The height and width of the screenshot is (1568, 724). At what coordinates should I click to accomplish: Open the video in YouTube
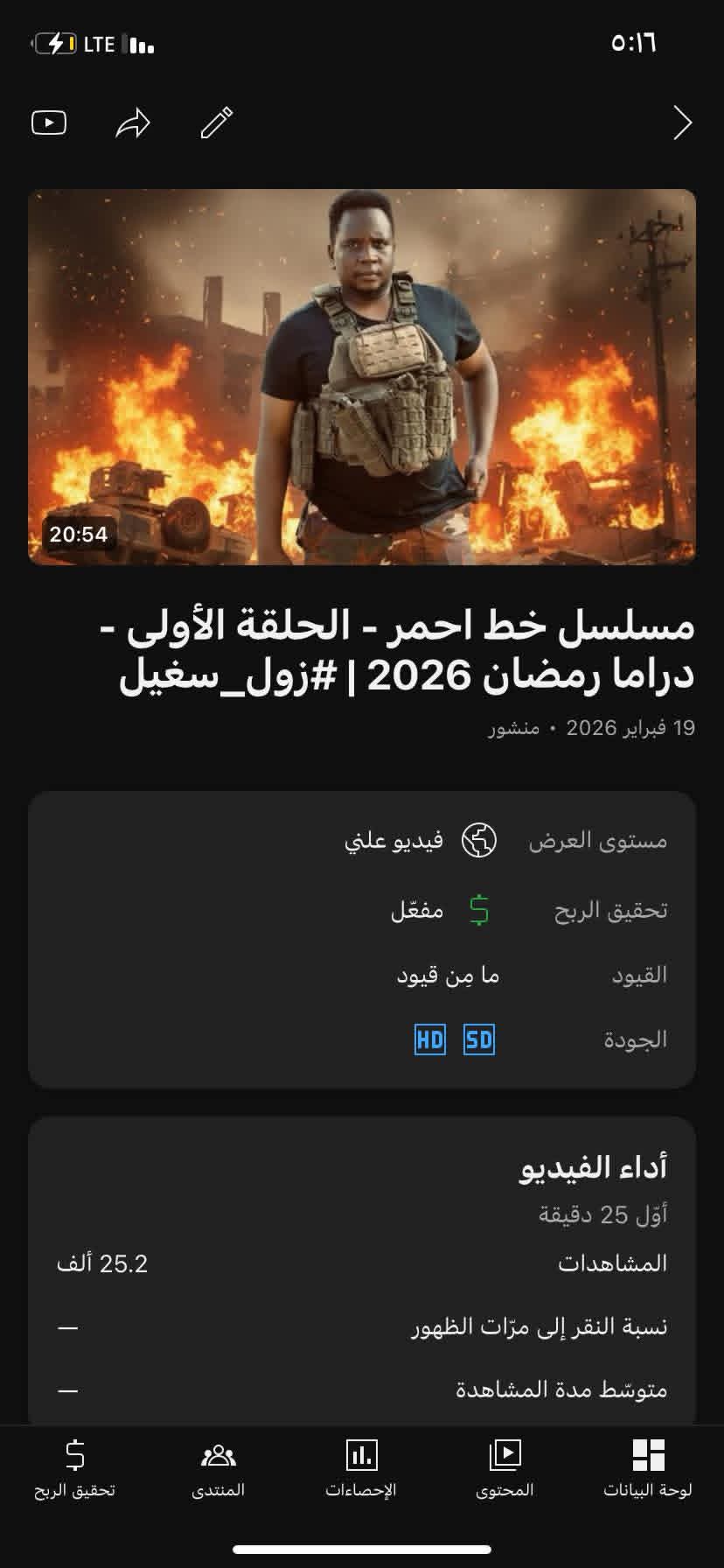click(49, 122)
